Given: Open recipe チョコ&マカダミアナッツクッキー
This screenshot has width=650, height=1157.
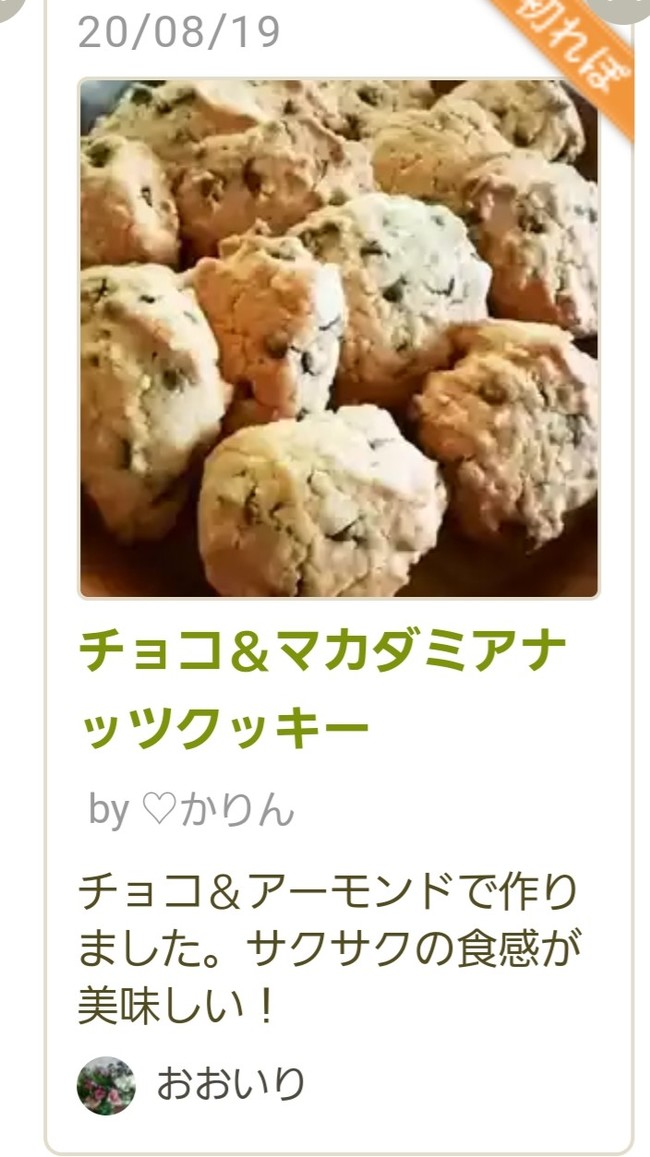Looking at the screenshot, I should click(322, 691).
